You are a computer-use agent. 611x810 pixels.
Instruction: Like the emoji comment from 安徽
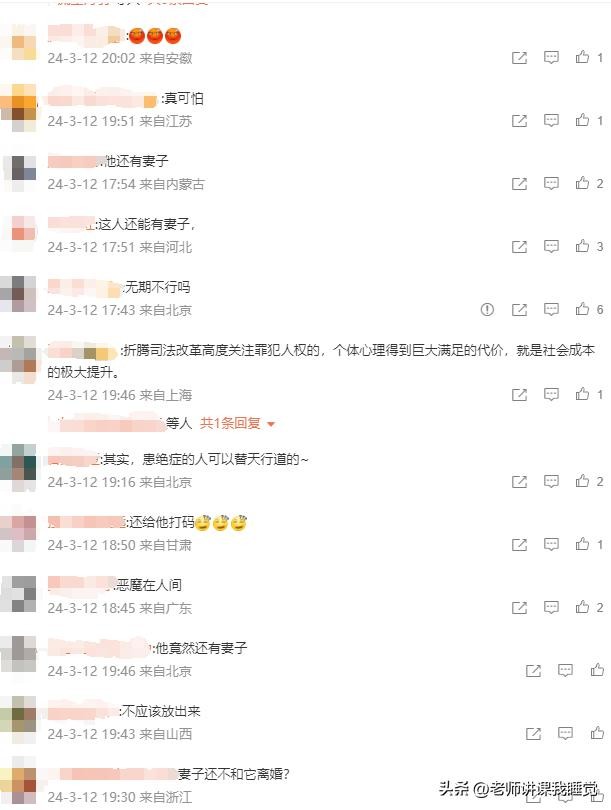(x=582, y=58)
